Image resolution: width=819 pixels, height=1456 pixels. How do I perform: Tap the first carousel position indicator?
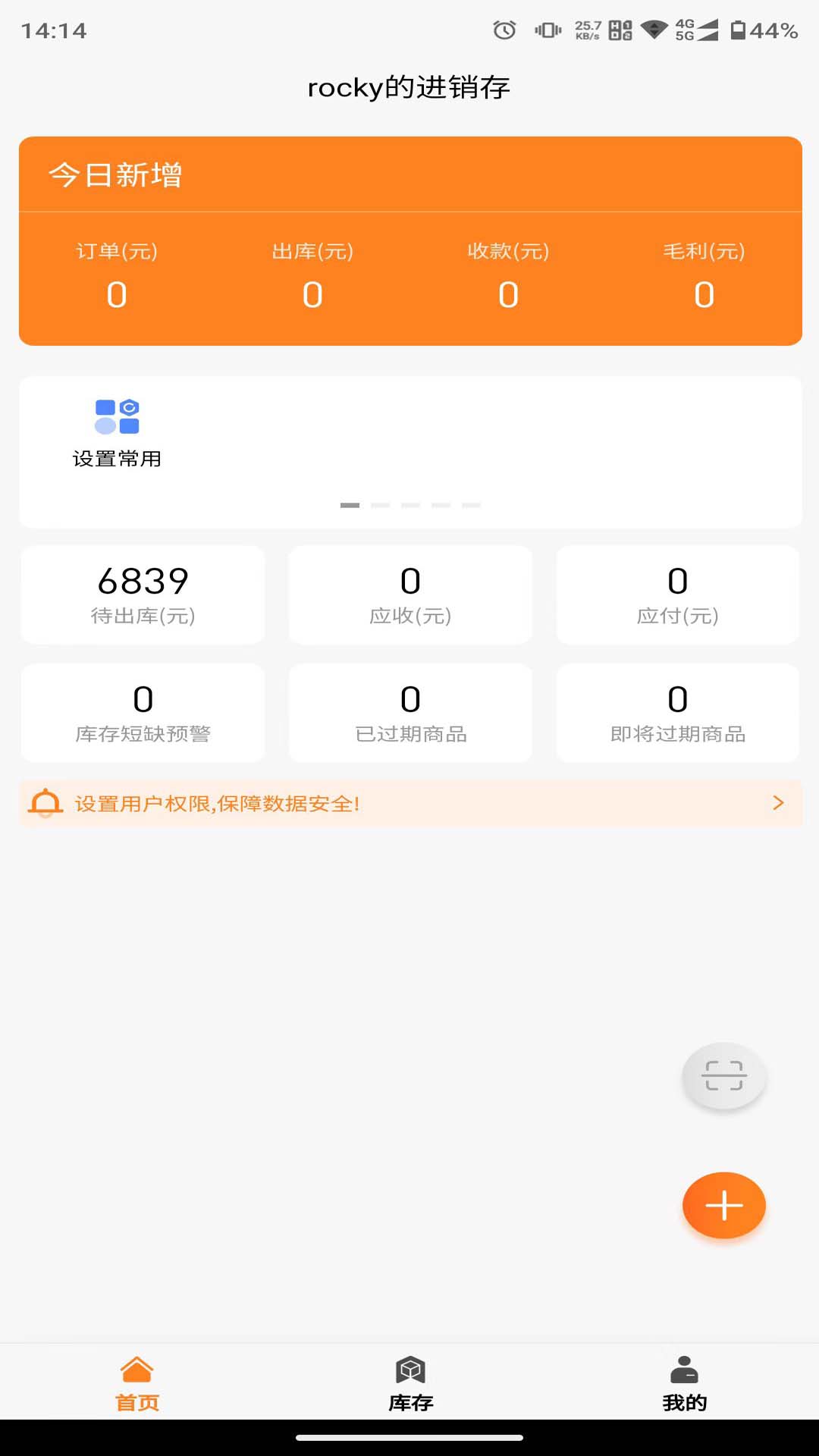351,504
